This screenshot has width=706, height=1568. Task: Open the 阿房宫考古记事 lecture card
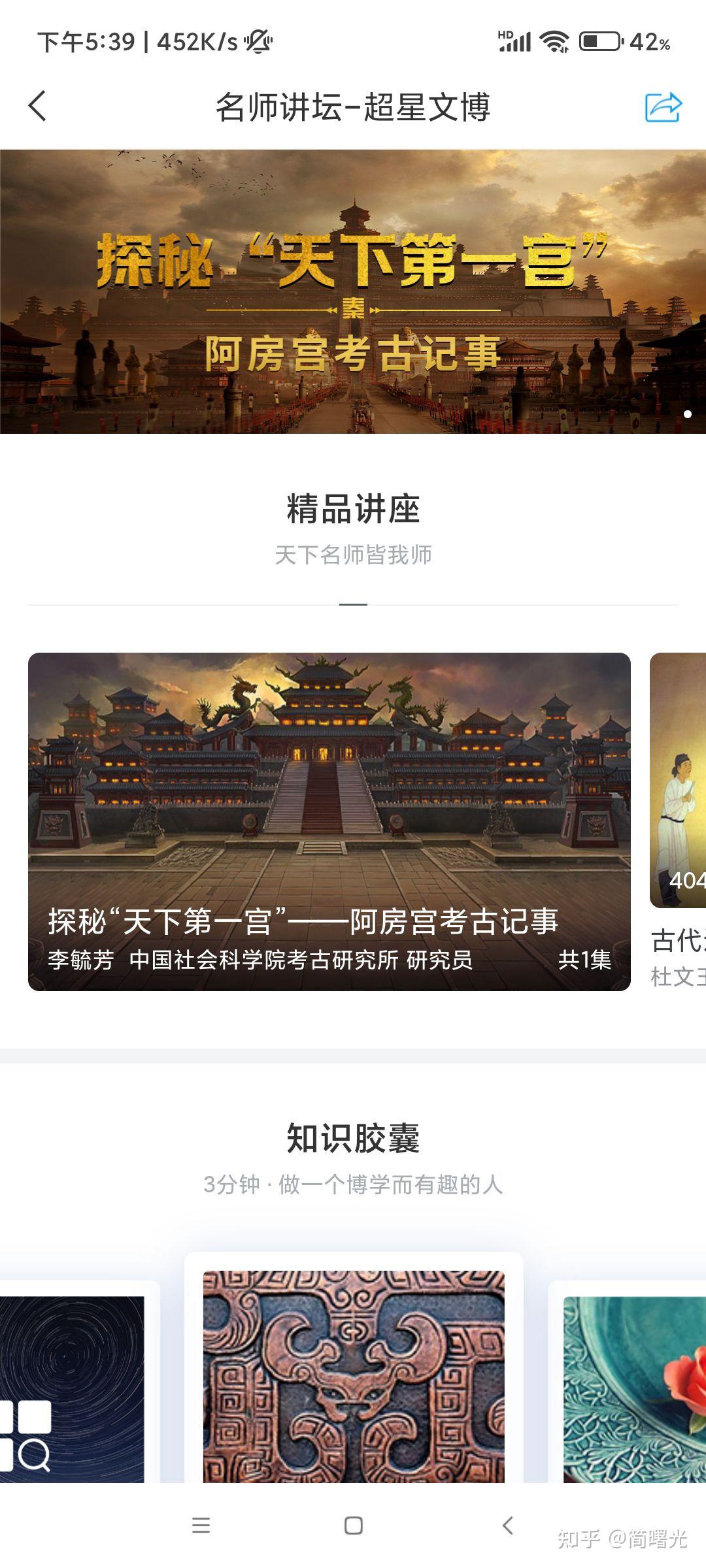(x=329, y=821)
